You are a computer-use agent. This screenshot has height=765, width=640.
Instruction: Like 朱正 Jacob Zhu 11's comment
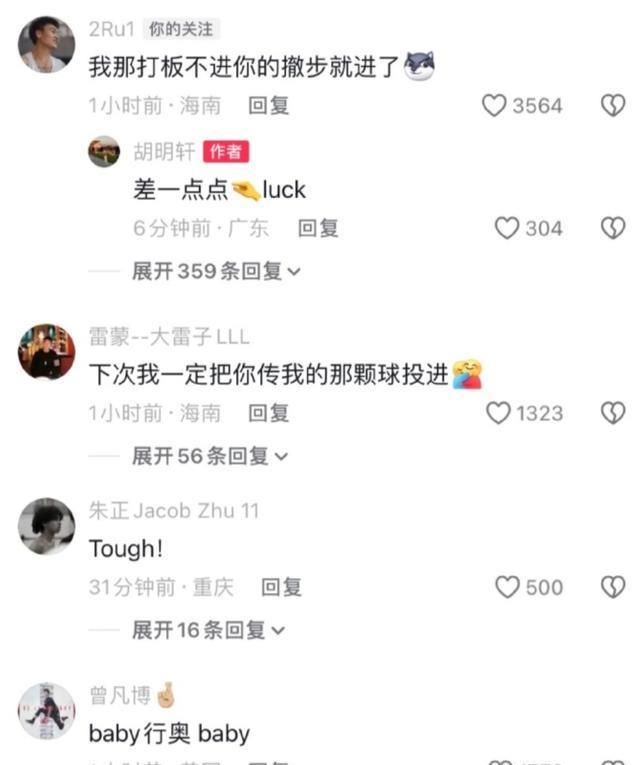pos(507,588)
